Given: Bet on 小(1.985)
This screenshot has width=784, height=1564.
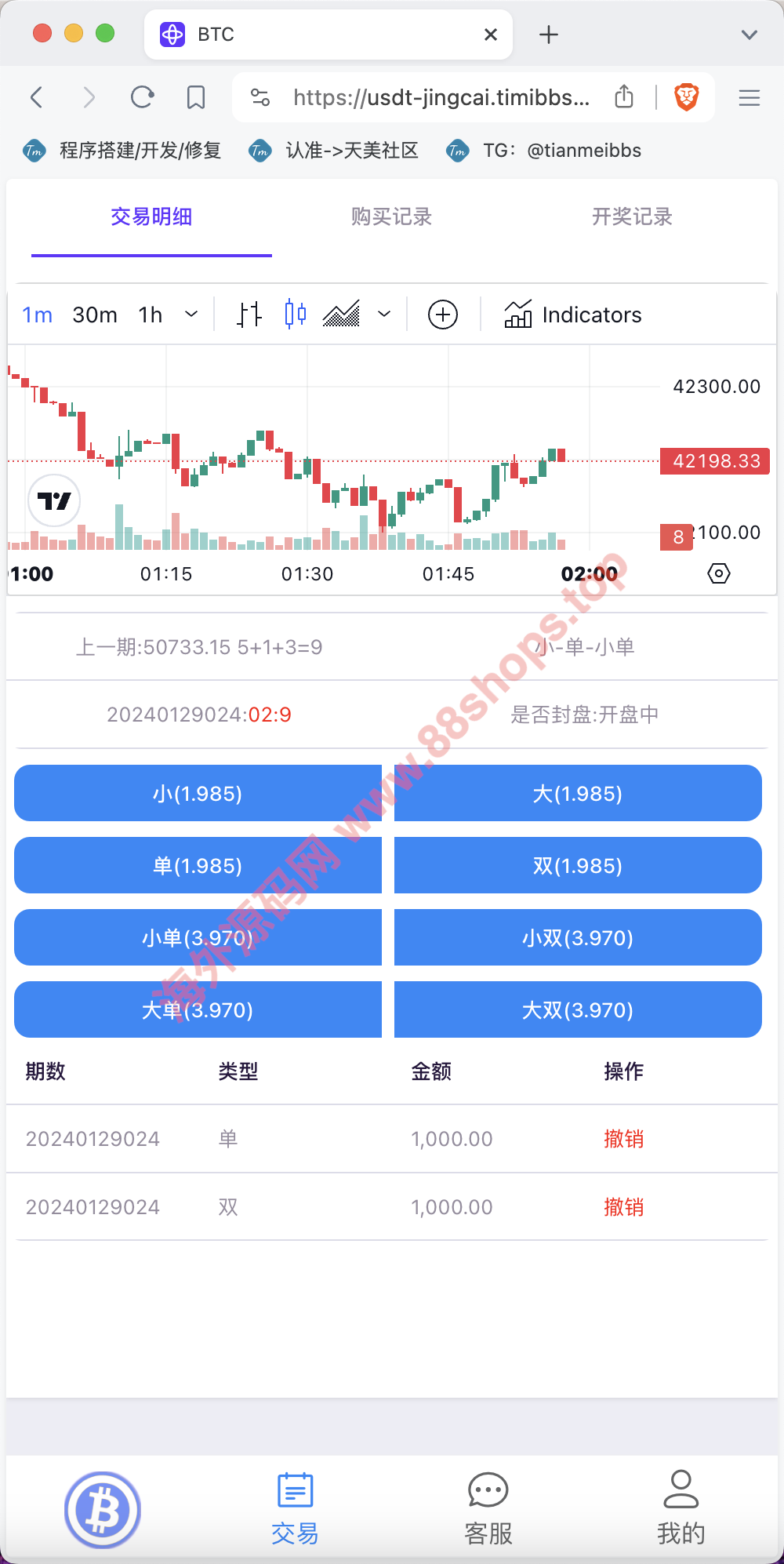Looking at the screenshot, I should [x=198, y=794].
